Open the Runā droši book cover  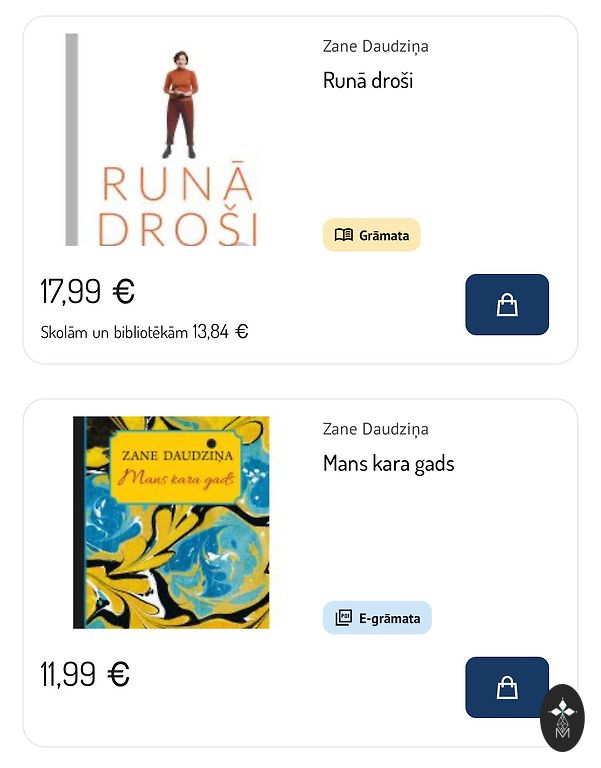coord(164,140)
